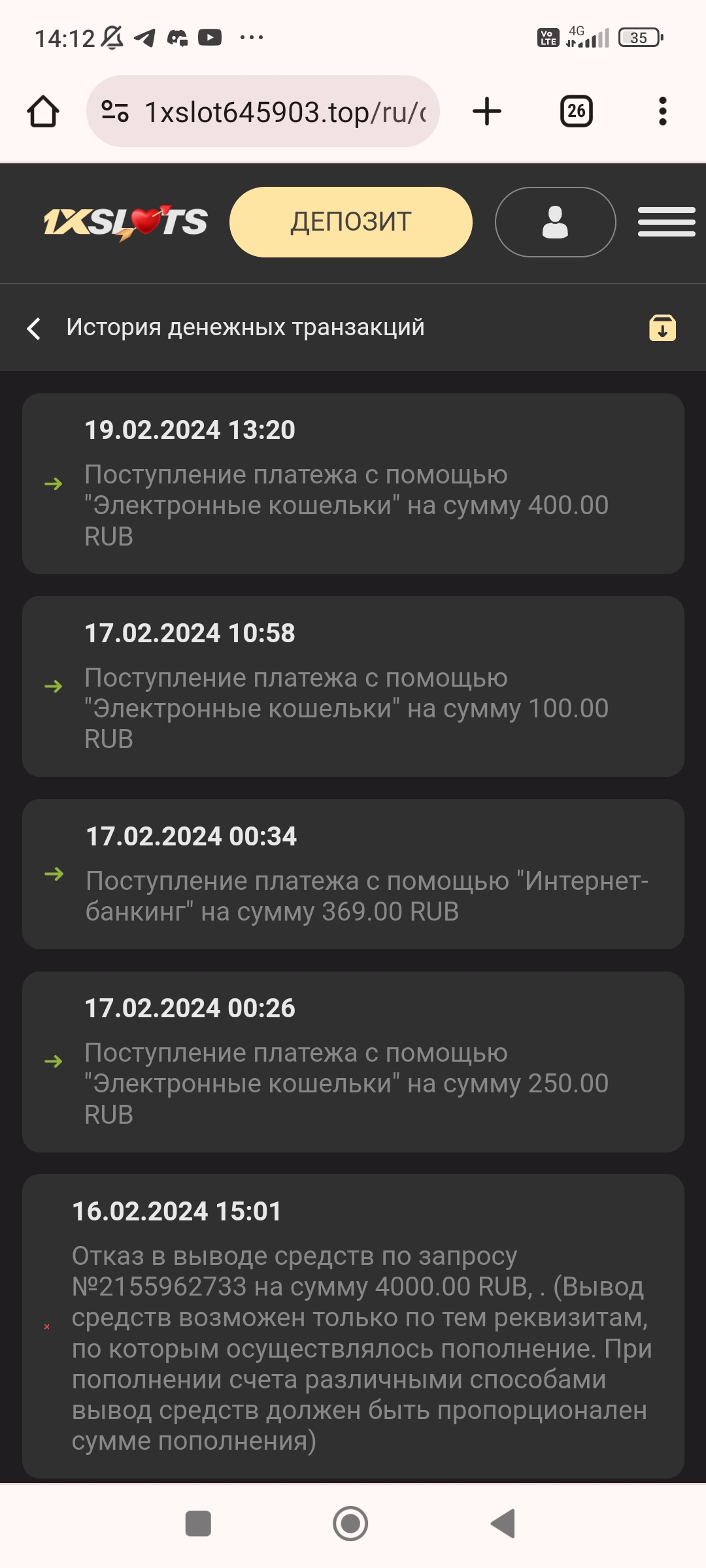Image resolution: width=706 pixels, height=1568 pixels.
Task: Go back from transaction history
Action: (x=34, y=328)
